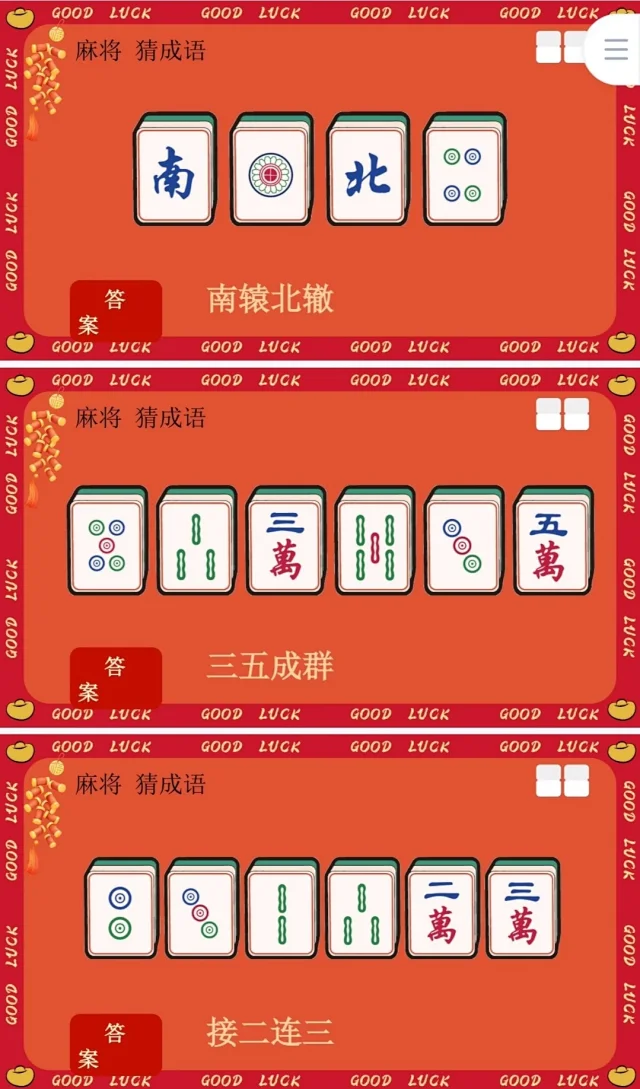Tap white grid icon on 三五成群 card
The width and height of the screenshot is (640, 1089).
[x=562, y=414]
